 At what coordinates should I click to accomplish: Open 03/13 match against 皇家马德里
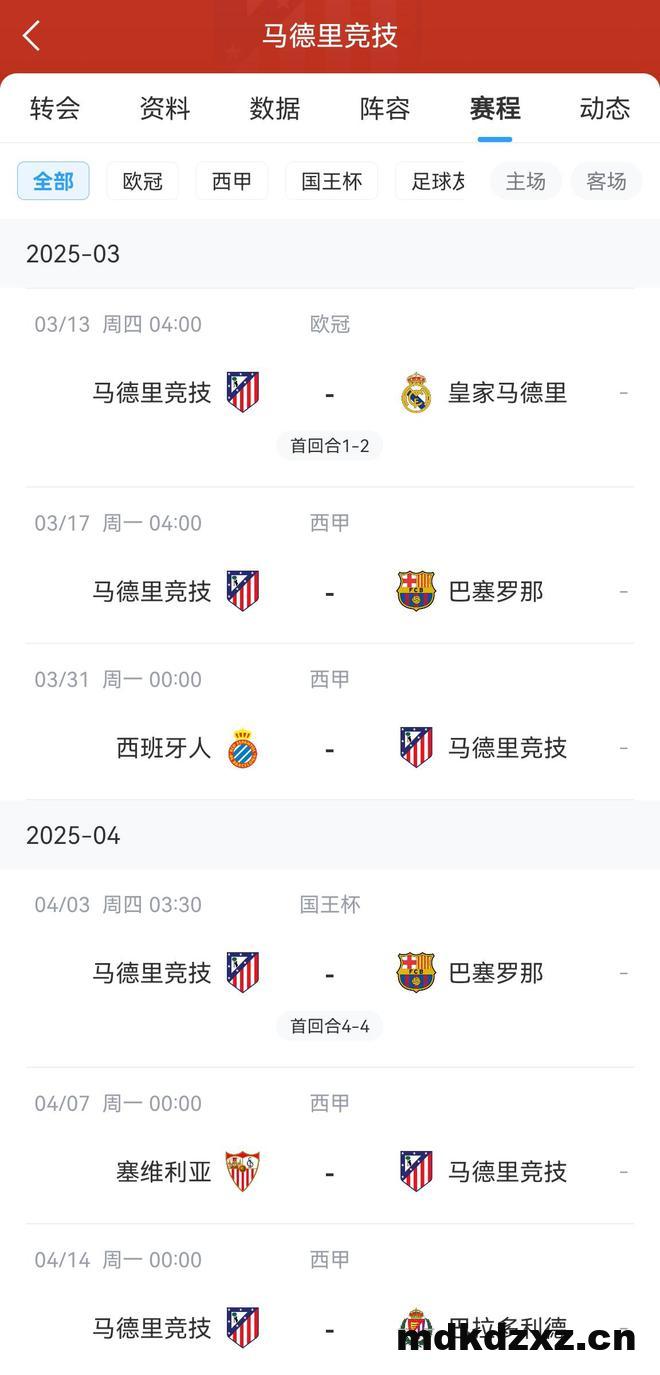pyautogui.click(x=330, y=388)
